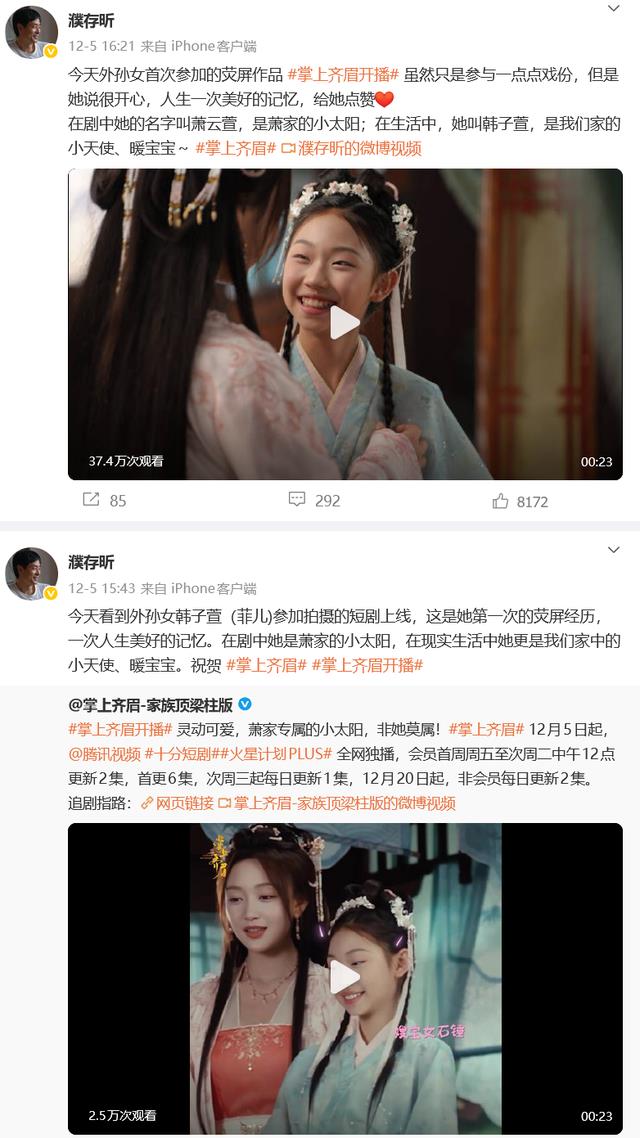Expand the dropdown chevron on the 15:43 post
This screenshot has height=1138, width=640.
coord(613,551)
